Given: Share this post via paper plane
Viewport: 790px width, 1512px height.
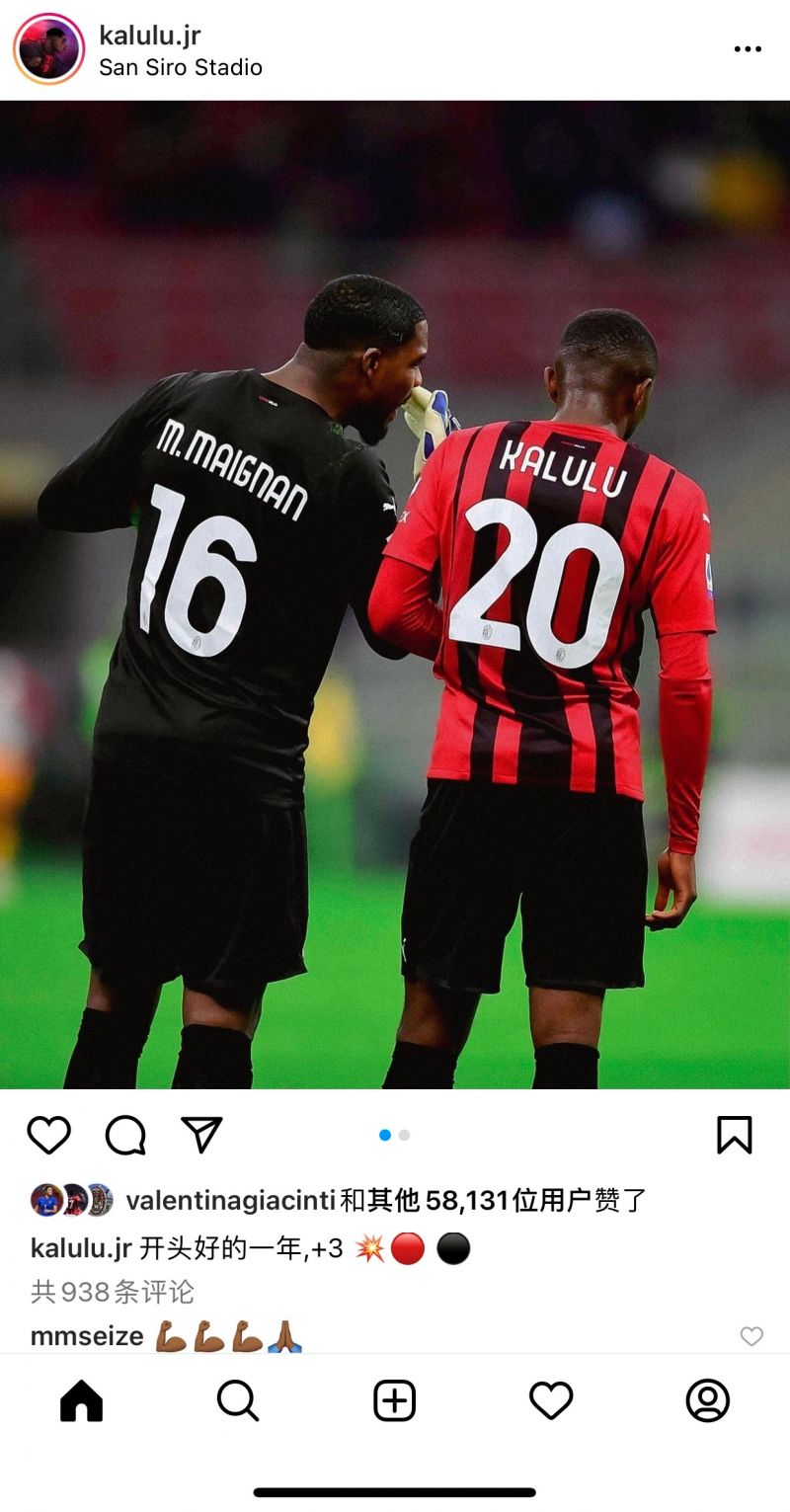Looking at the screenshot, I should 201,1135.
